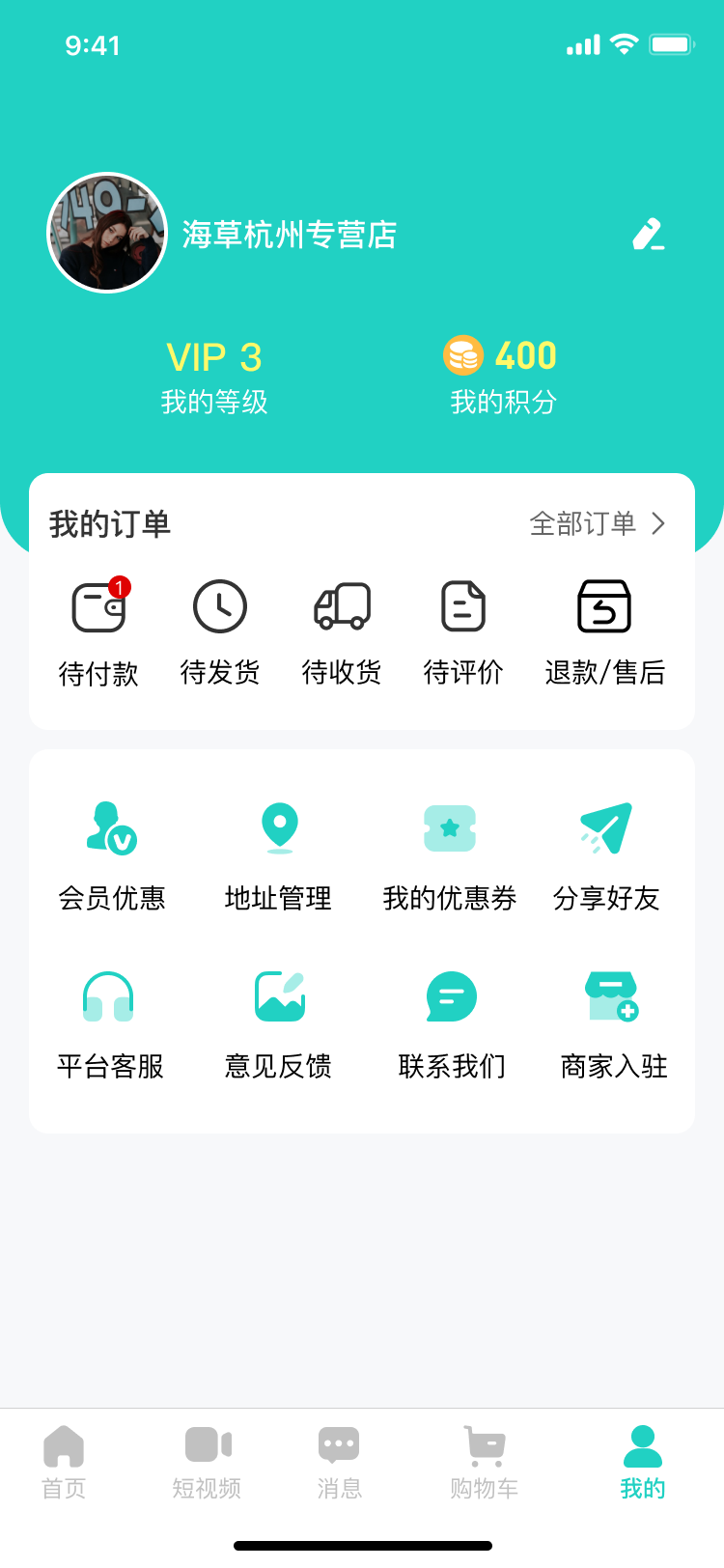Image resolution: width=724 pixels, height=1568 pixels.
Task: Open my coupons (我的优惠券) ticket icon
Action: 450,828
